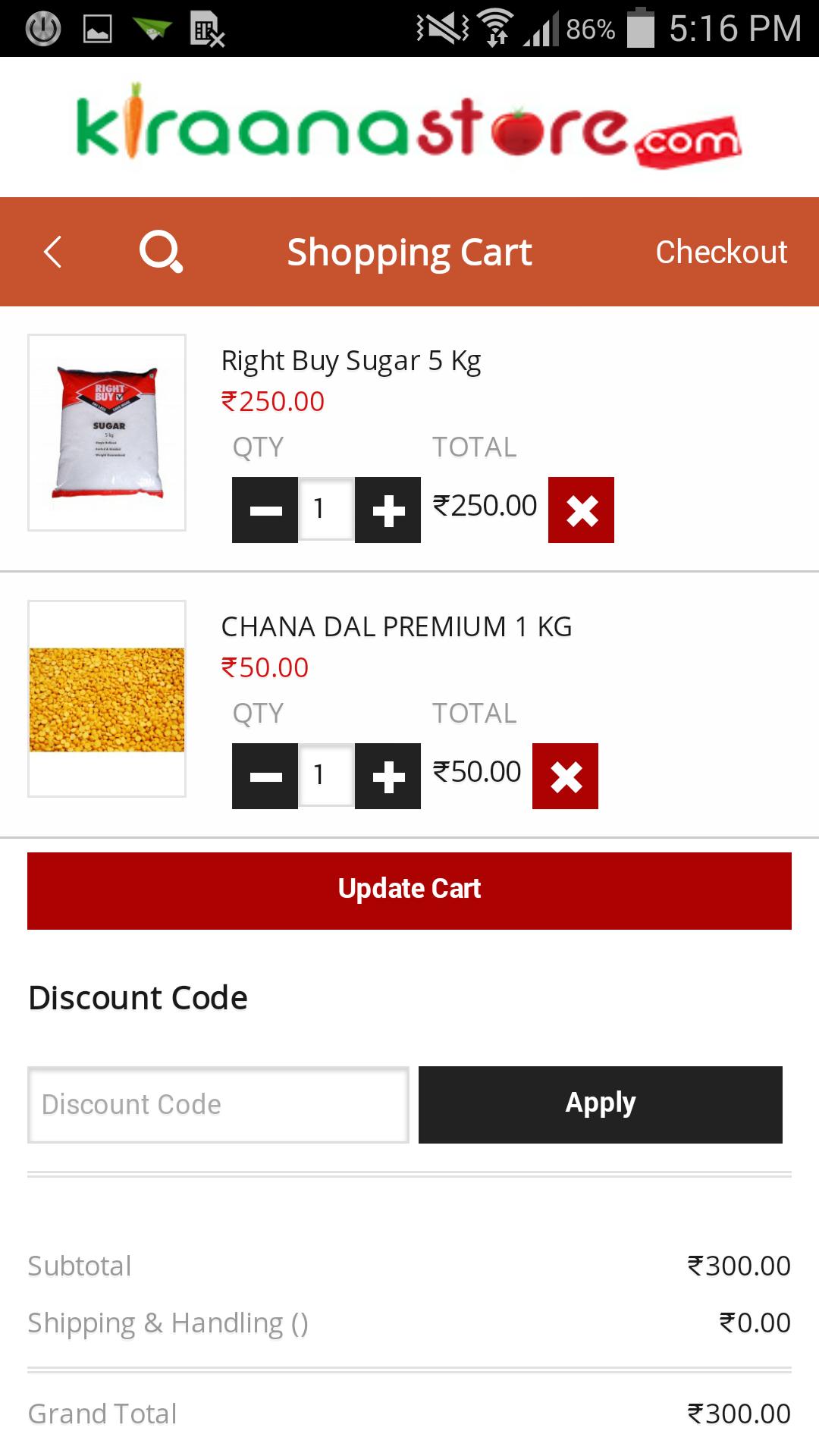Decrease chana dal quantity with the minus icon
The width and height of the screenshot is (819, 1456).
(x=265, y=775)
